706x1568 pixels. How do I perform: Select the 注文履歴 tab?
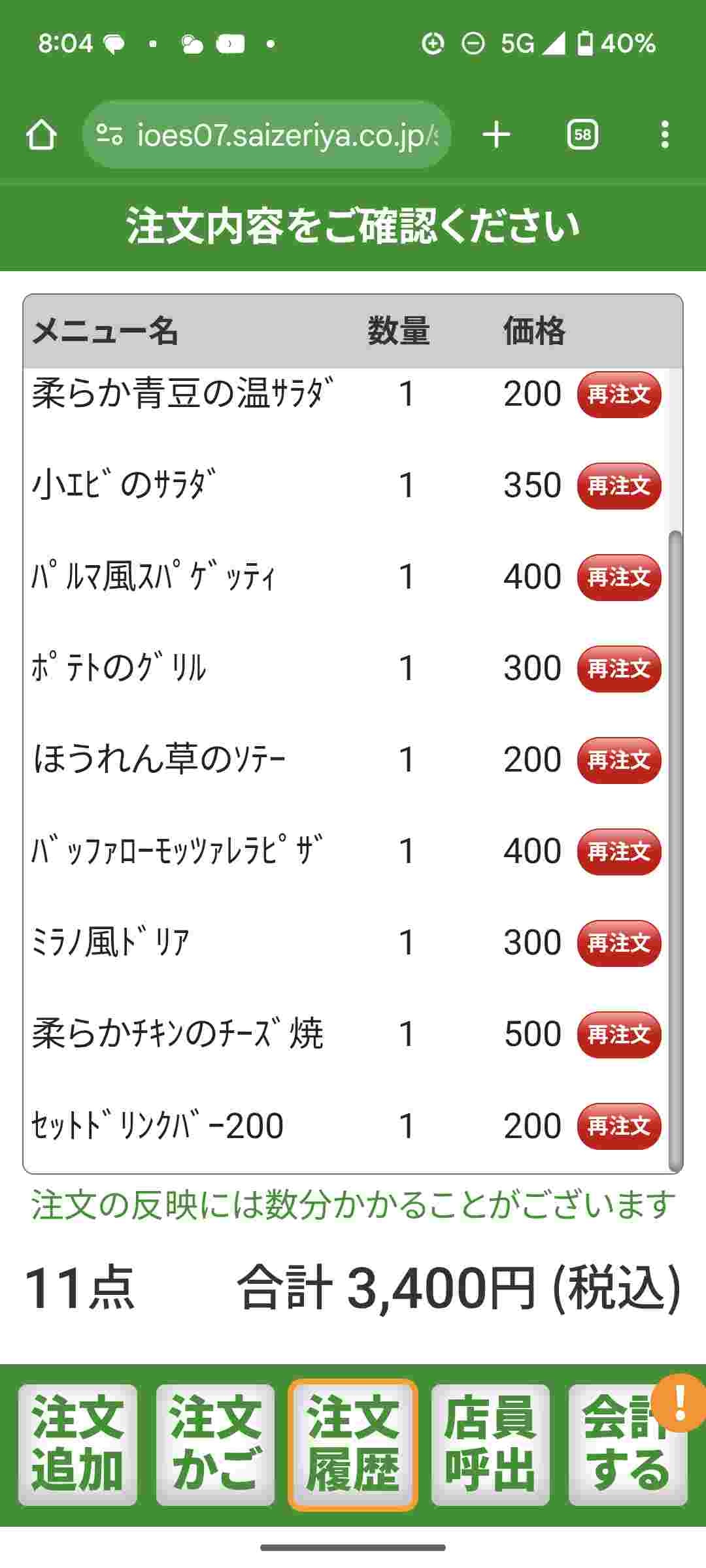coord(353,1445)
